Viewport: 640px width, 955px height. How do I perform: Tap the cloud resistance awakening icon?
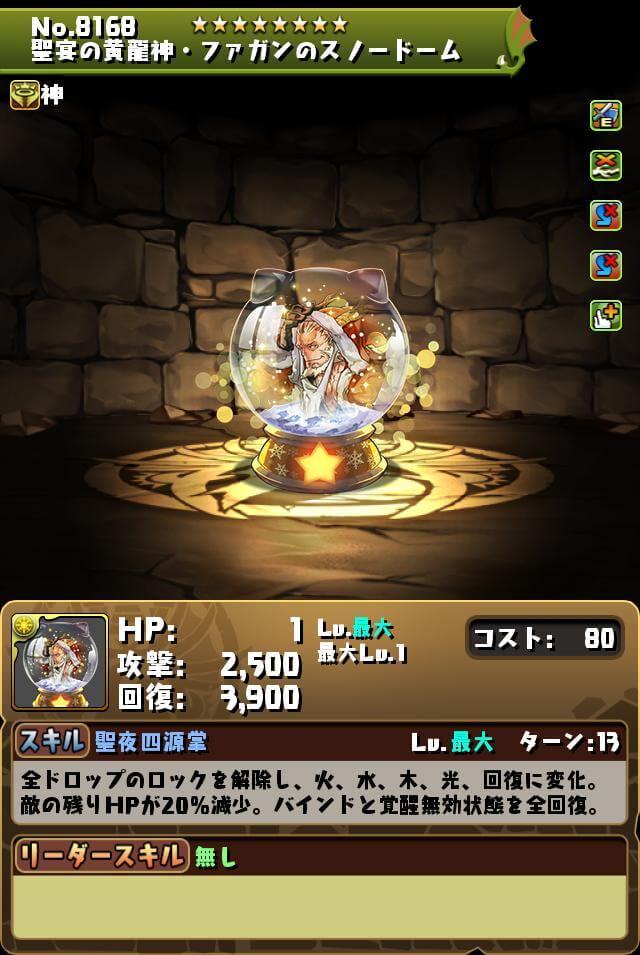click(605, 166)
